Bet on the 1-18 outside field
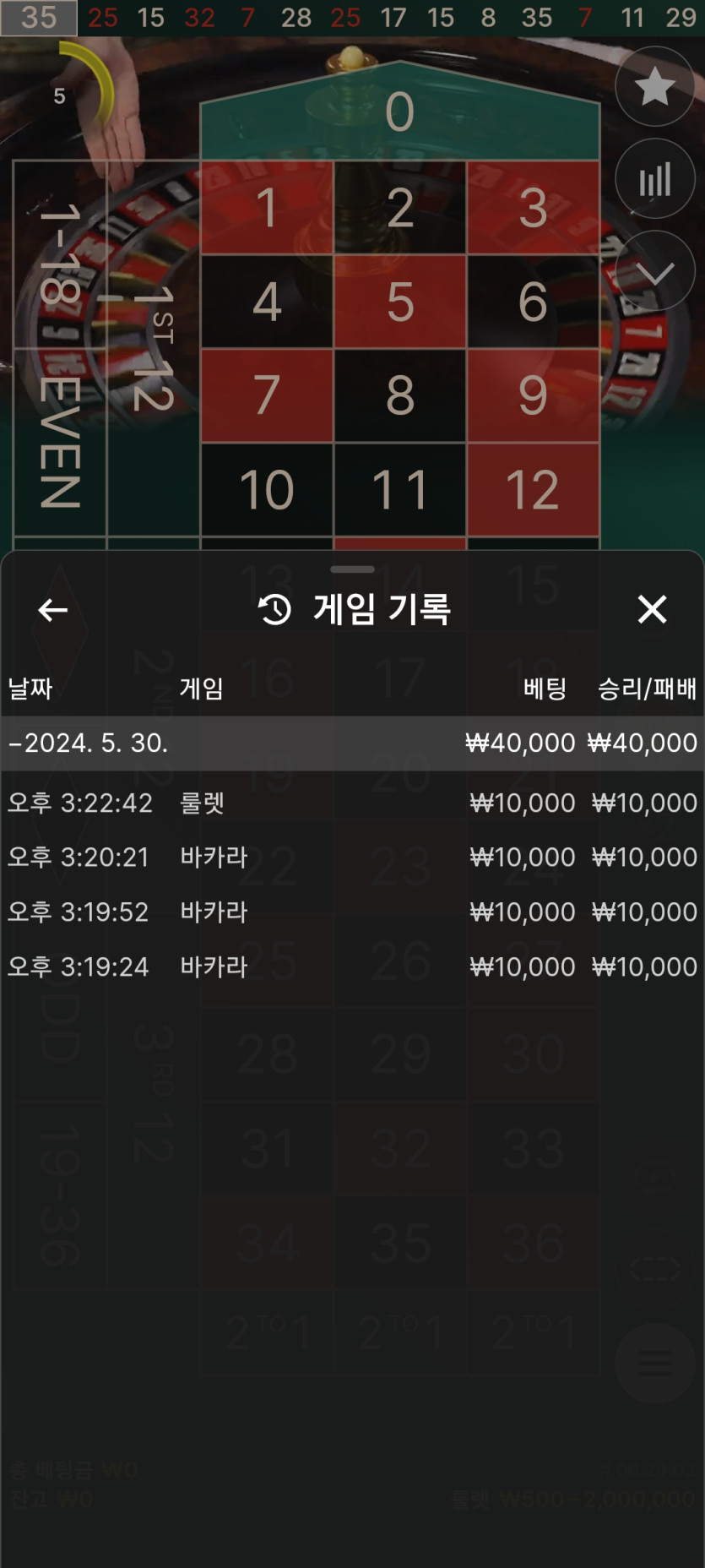Viewport: 705px width, 1568px height. (x=60, y=254)
